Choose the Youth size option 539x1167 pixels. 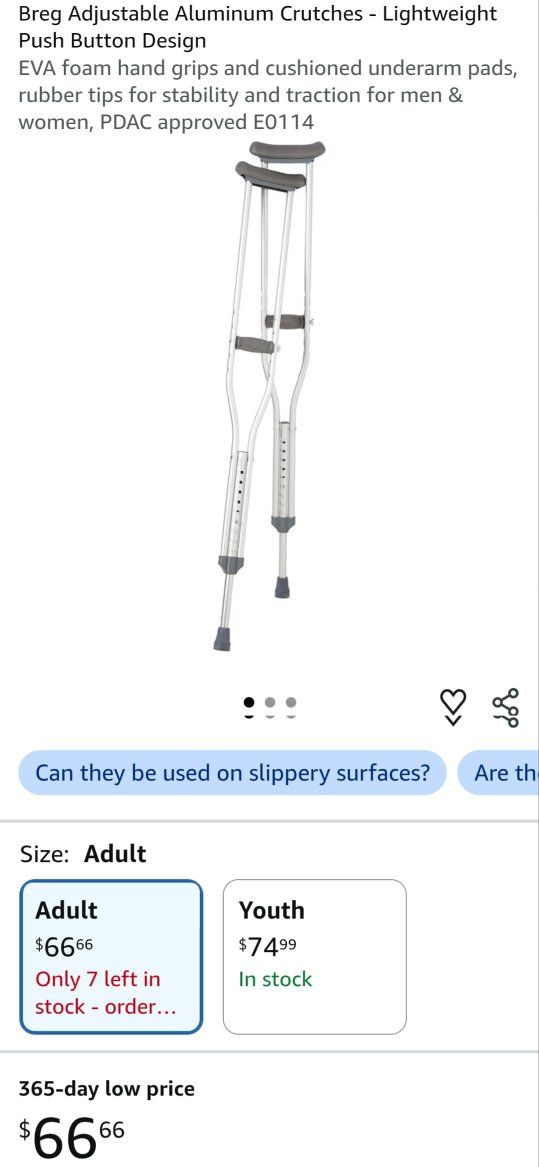pos(315,957)
